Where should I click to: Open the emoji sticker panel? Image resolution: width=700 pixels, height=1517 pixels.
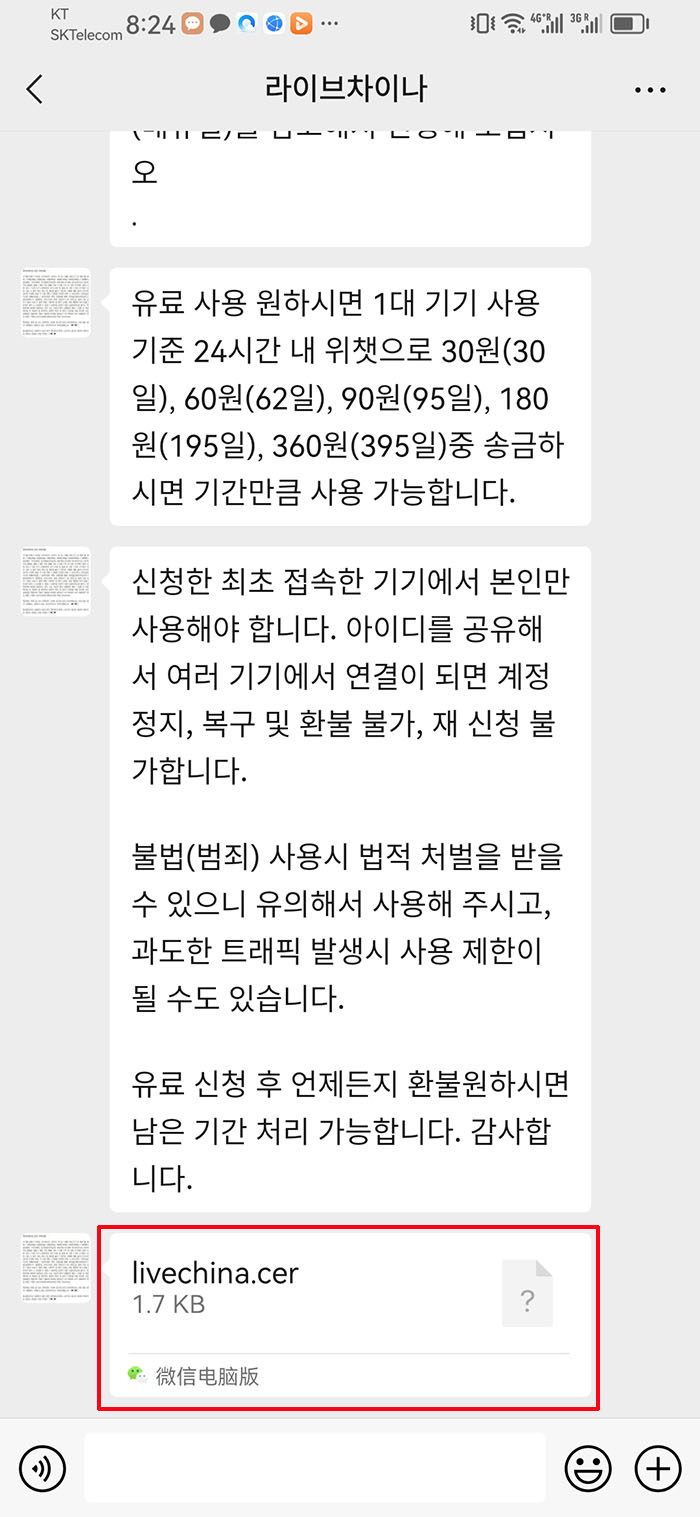589,1468
